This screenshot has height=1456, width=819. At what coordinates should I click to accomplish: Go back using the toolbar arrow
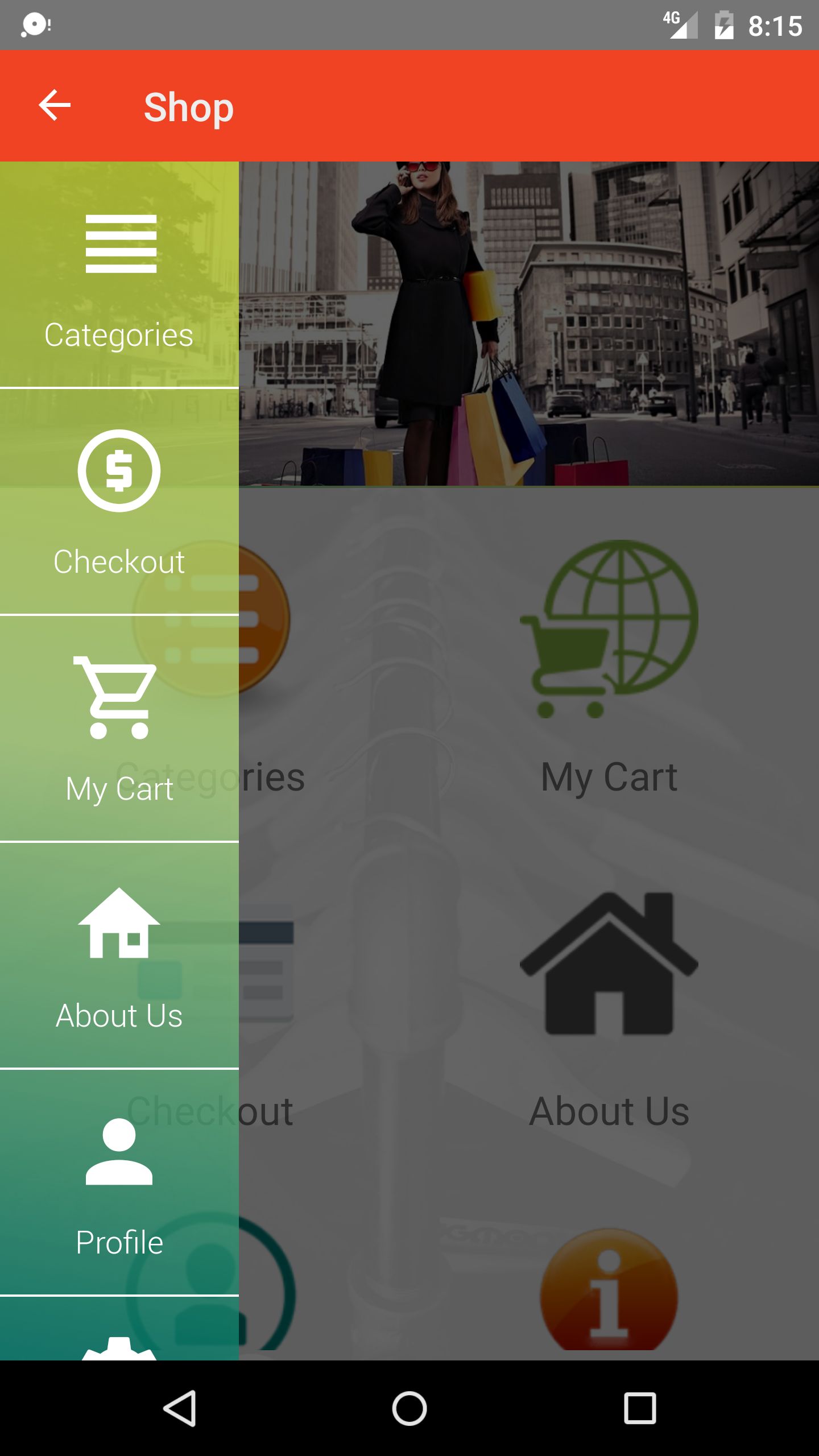point(55,106)
